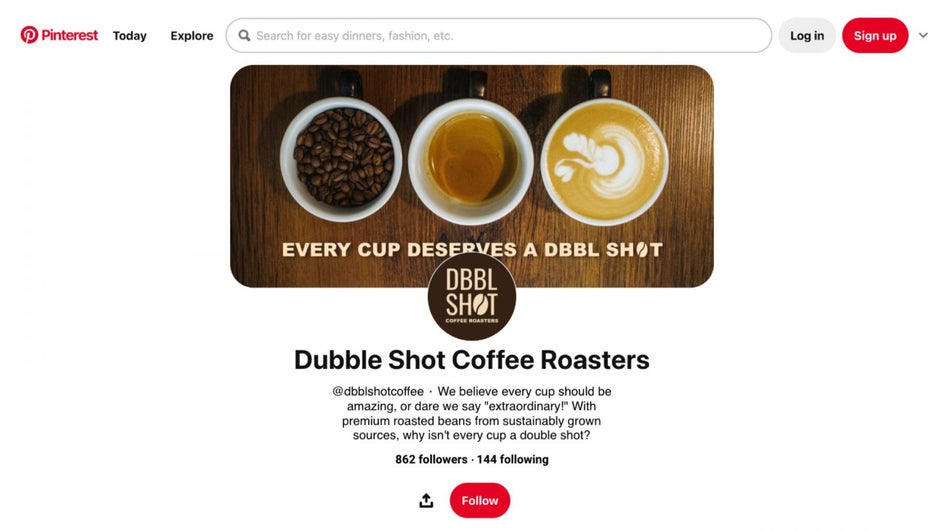Tap the search box for ideas
The width and height of the screenshot is (944, 531).
pos(500,36)
